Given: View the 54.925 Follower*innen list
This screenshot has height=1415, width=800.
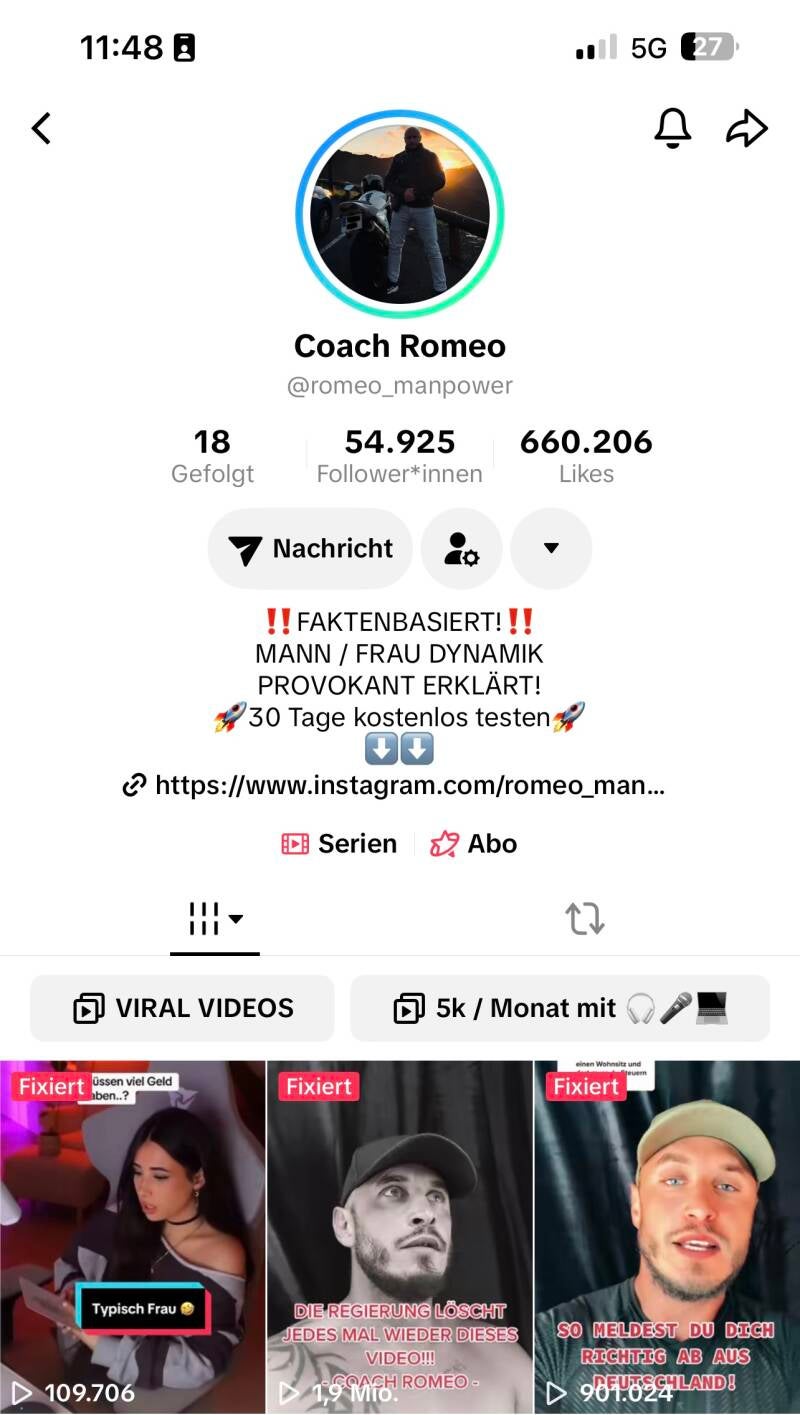Looking at the screenshot, I should click(400, 455).
